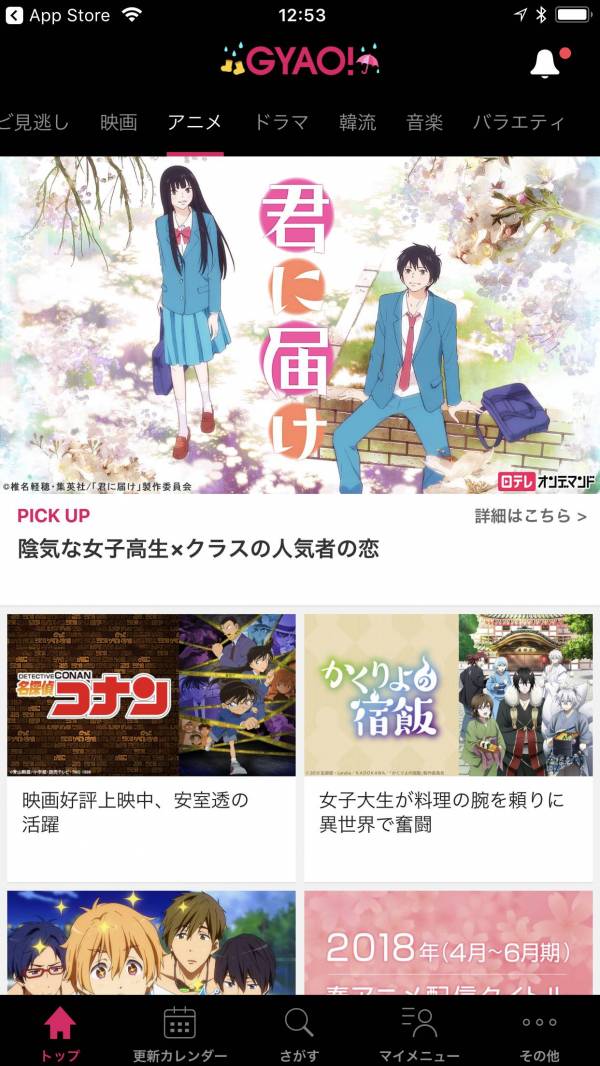Go to the トップ bottom tab
The height and width of the screenshot is (1066, 600).
click(x=60, y=1033)
